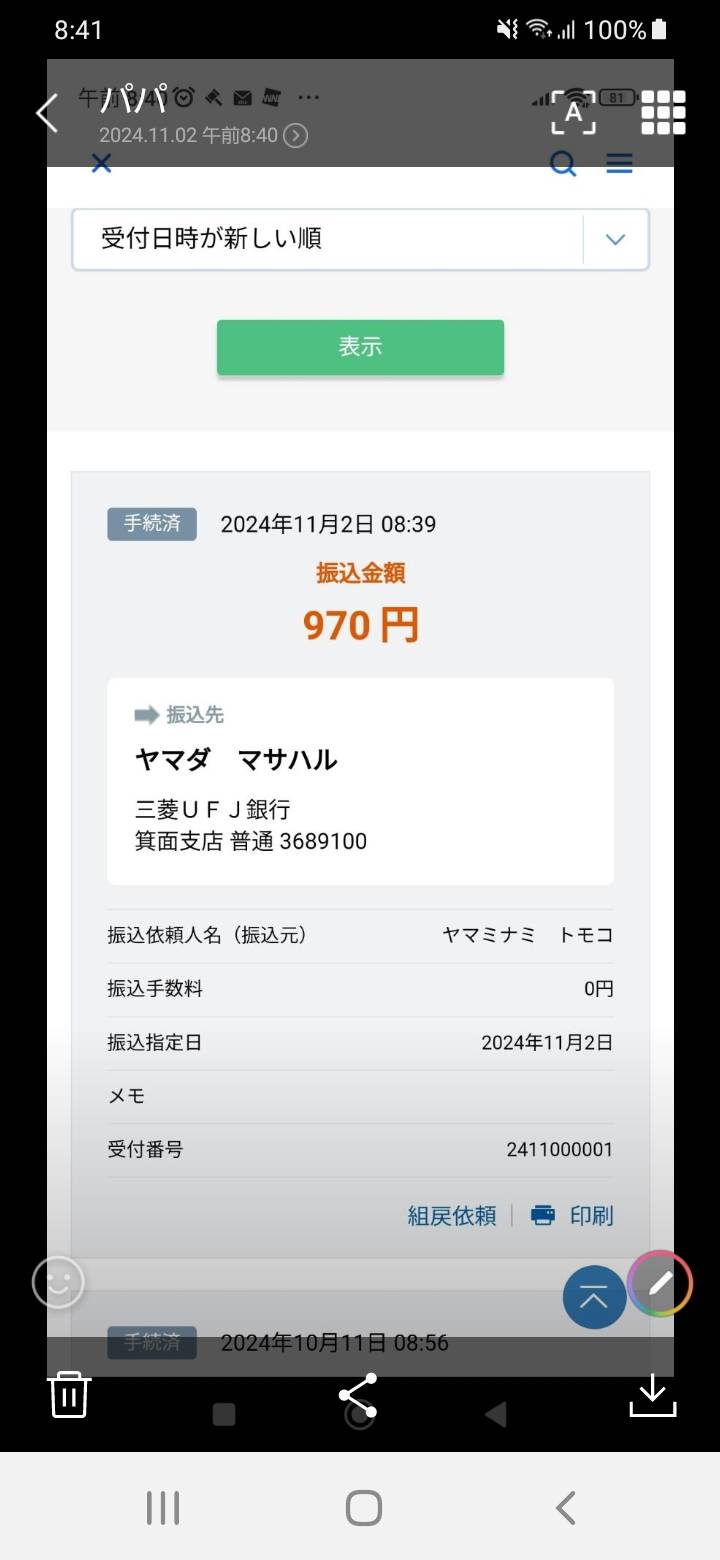720x1560 pixels.
Task: Run text recognition on this image
Action: pos(573,112)
